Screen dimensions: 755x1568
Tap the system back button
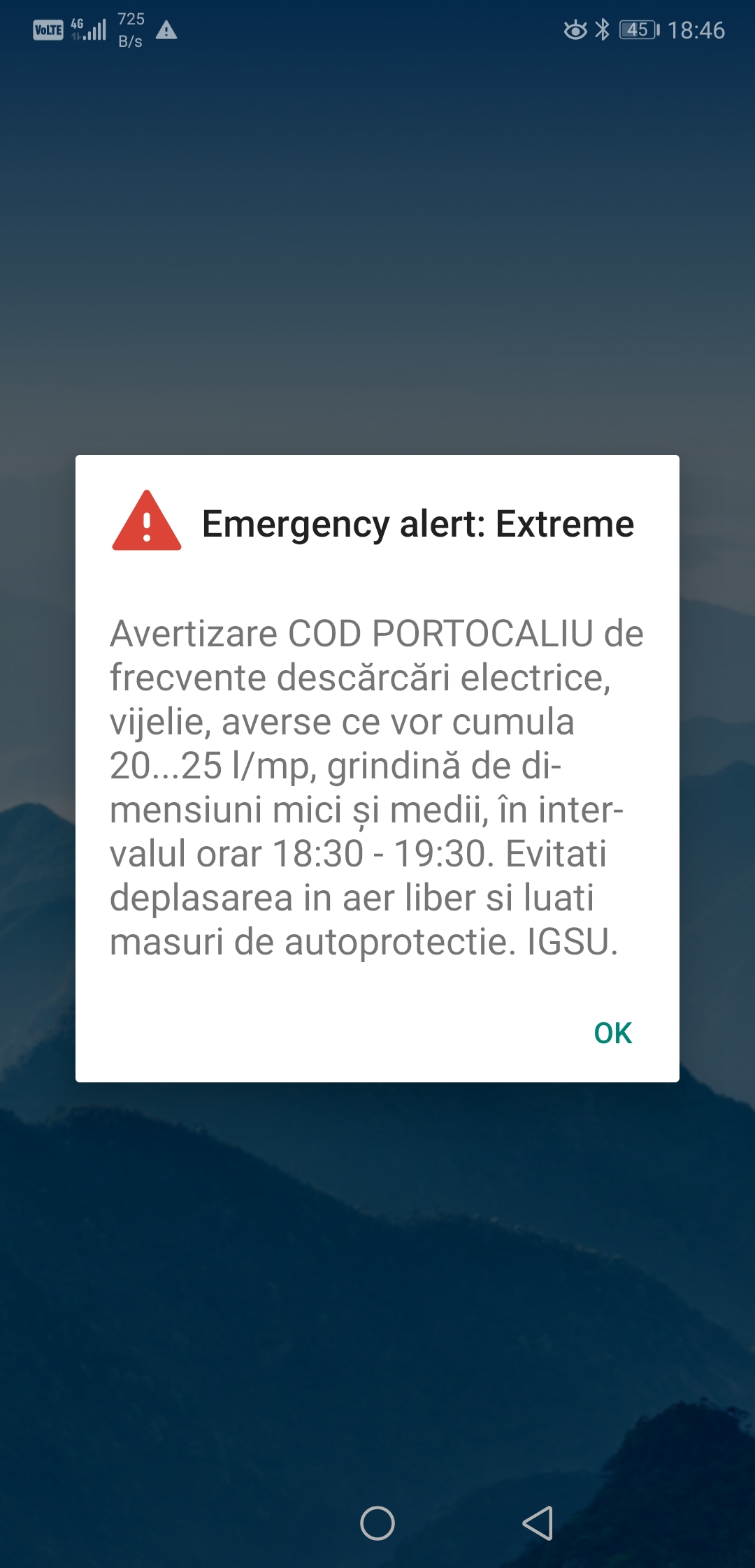(x=538, y=1523)
